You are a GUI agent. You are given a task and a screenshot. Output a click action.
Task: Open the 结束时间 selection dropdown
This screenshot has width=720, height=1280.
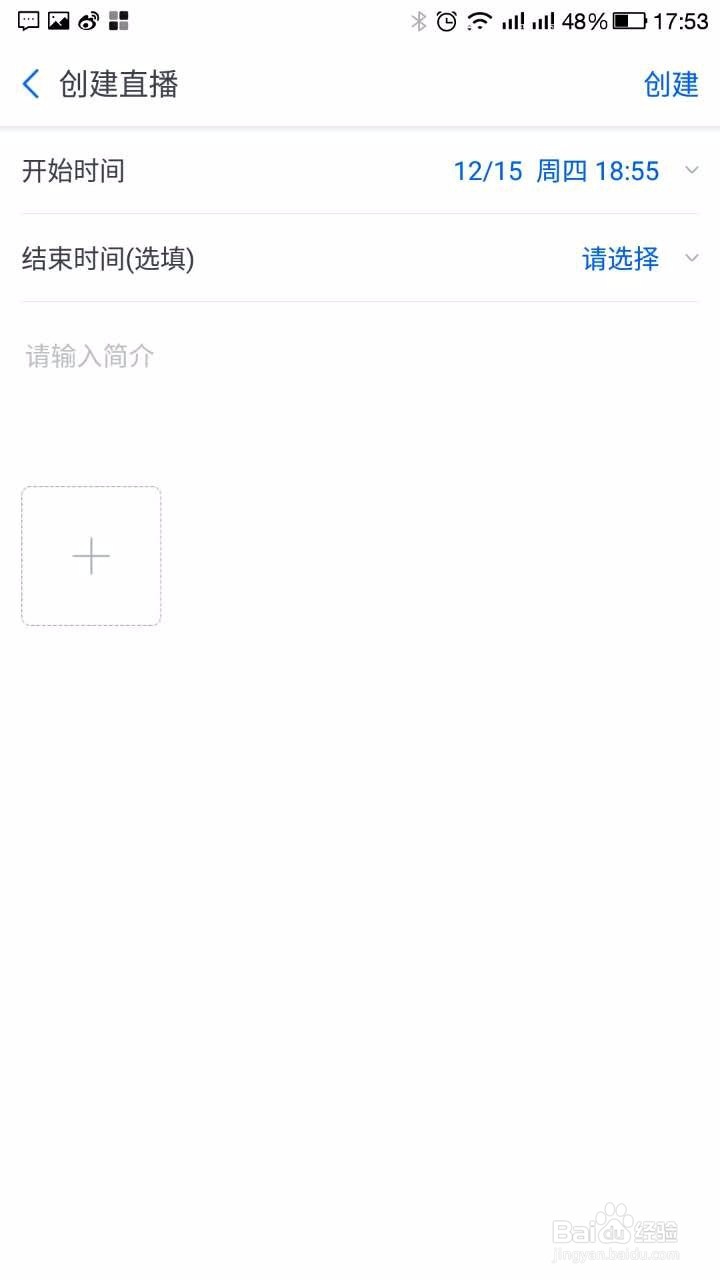(x=692, y=258)
